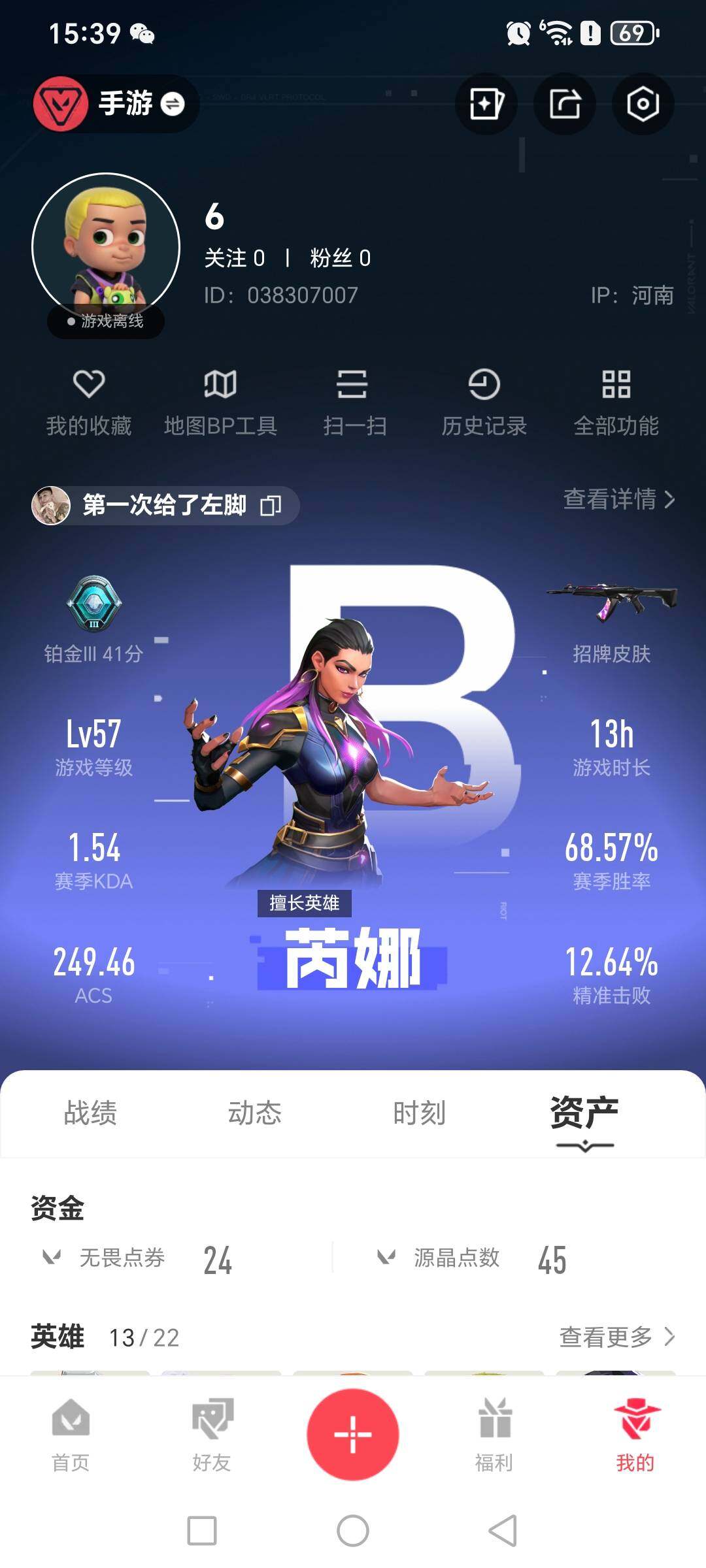
Task: Switch to the 时刻 tab
Action: [419, 1113]
